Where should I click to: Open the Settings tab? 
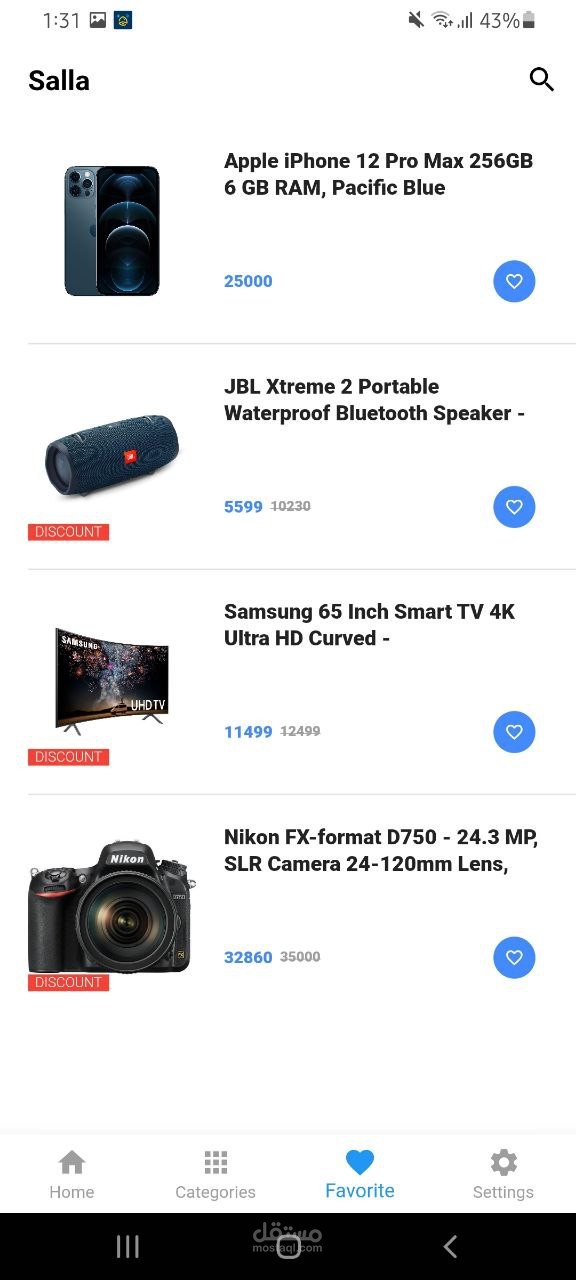pyautogui.click(x=503, y=1174)
